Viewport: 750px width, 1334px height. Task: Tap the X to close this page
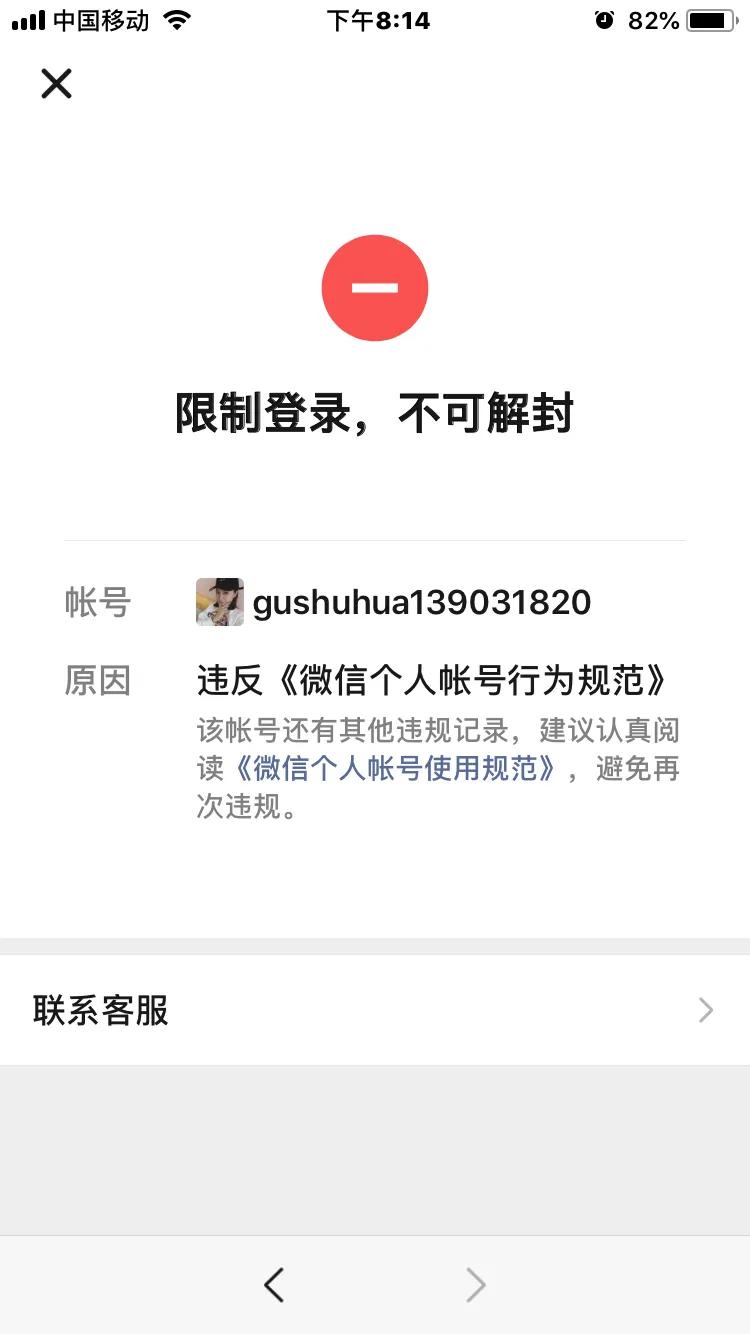click(56, 84)
